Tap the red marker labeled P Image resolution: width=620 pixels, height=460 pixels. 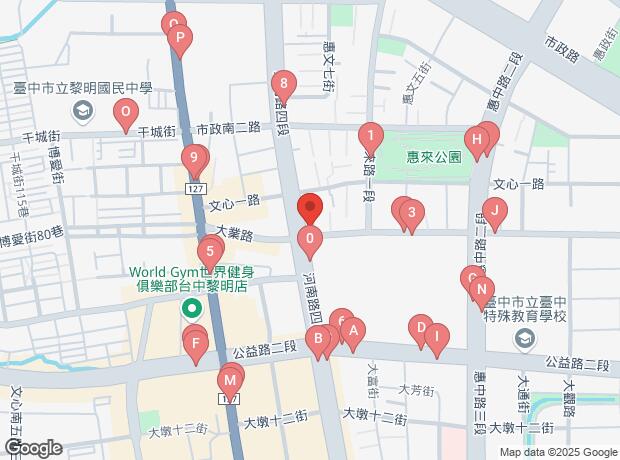pyautogui.click(x=180, y=40)
